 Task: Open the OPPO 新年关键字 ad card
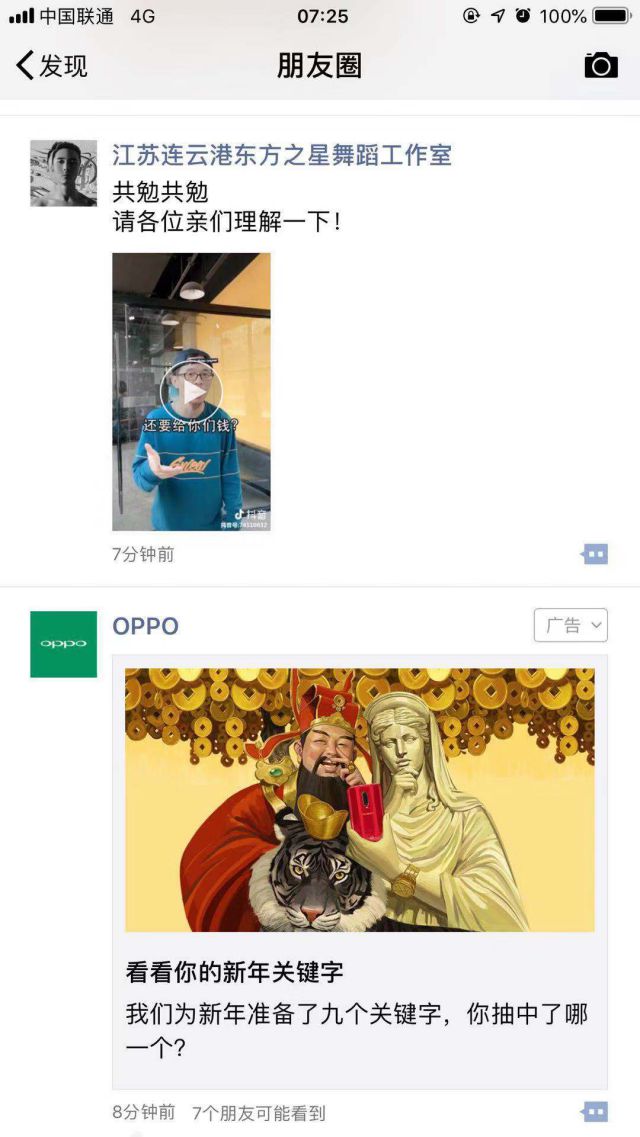pyautogui.click(x=359, y=870)
